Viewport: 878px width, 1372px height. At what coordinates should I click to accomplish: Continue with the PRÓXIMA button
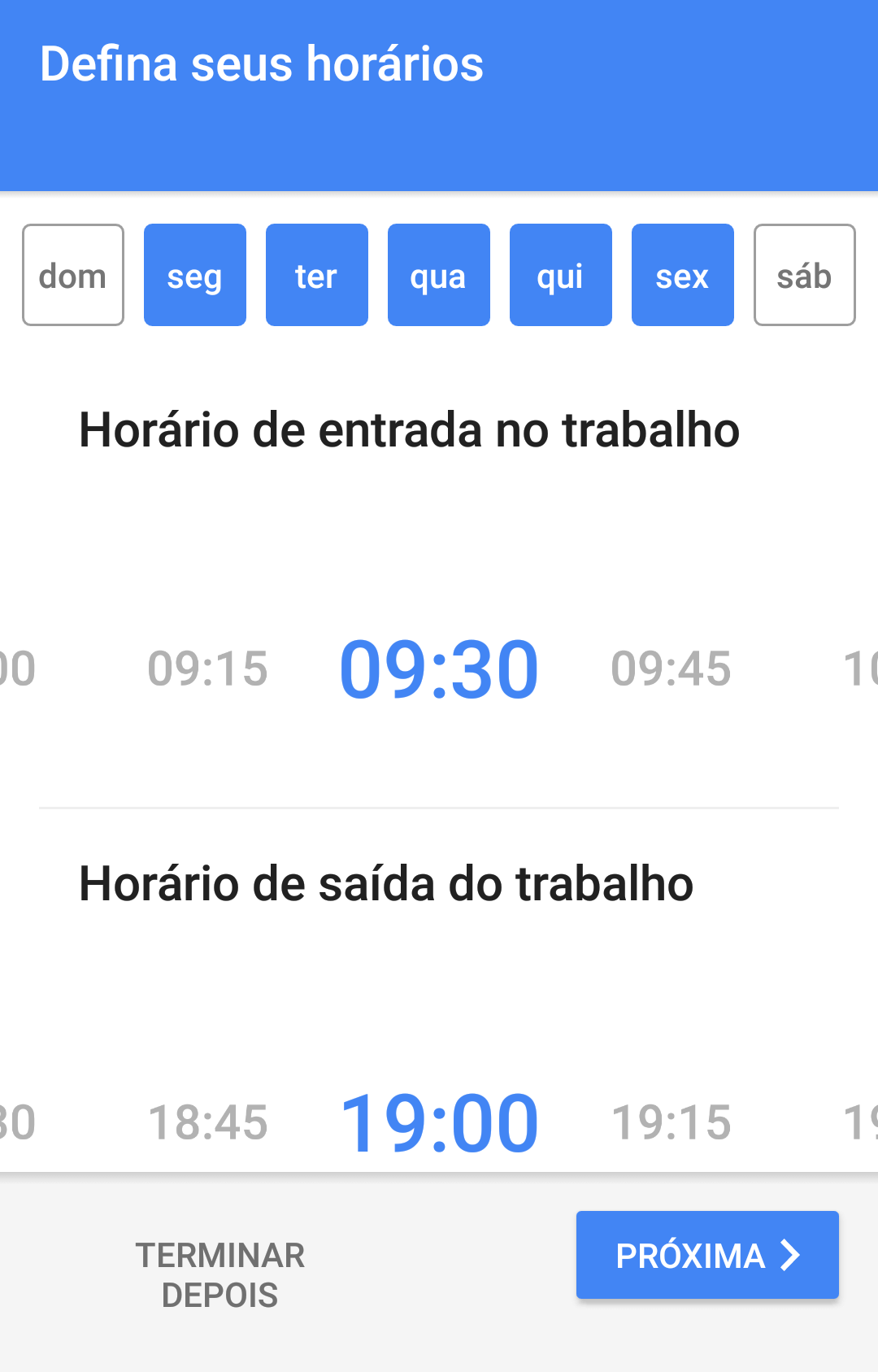point(707,1255)
